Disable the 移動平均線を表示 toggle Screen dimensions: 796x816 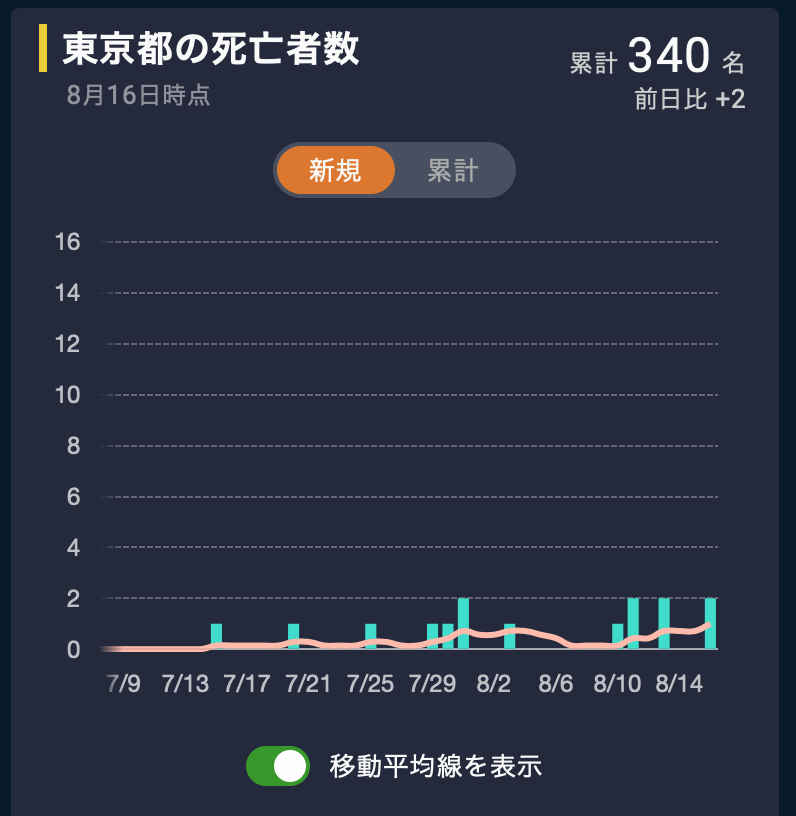(x=278, y=766)
